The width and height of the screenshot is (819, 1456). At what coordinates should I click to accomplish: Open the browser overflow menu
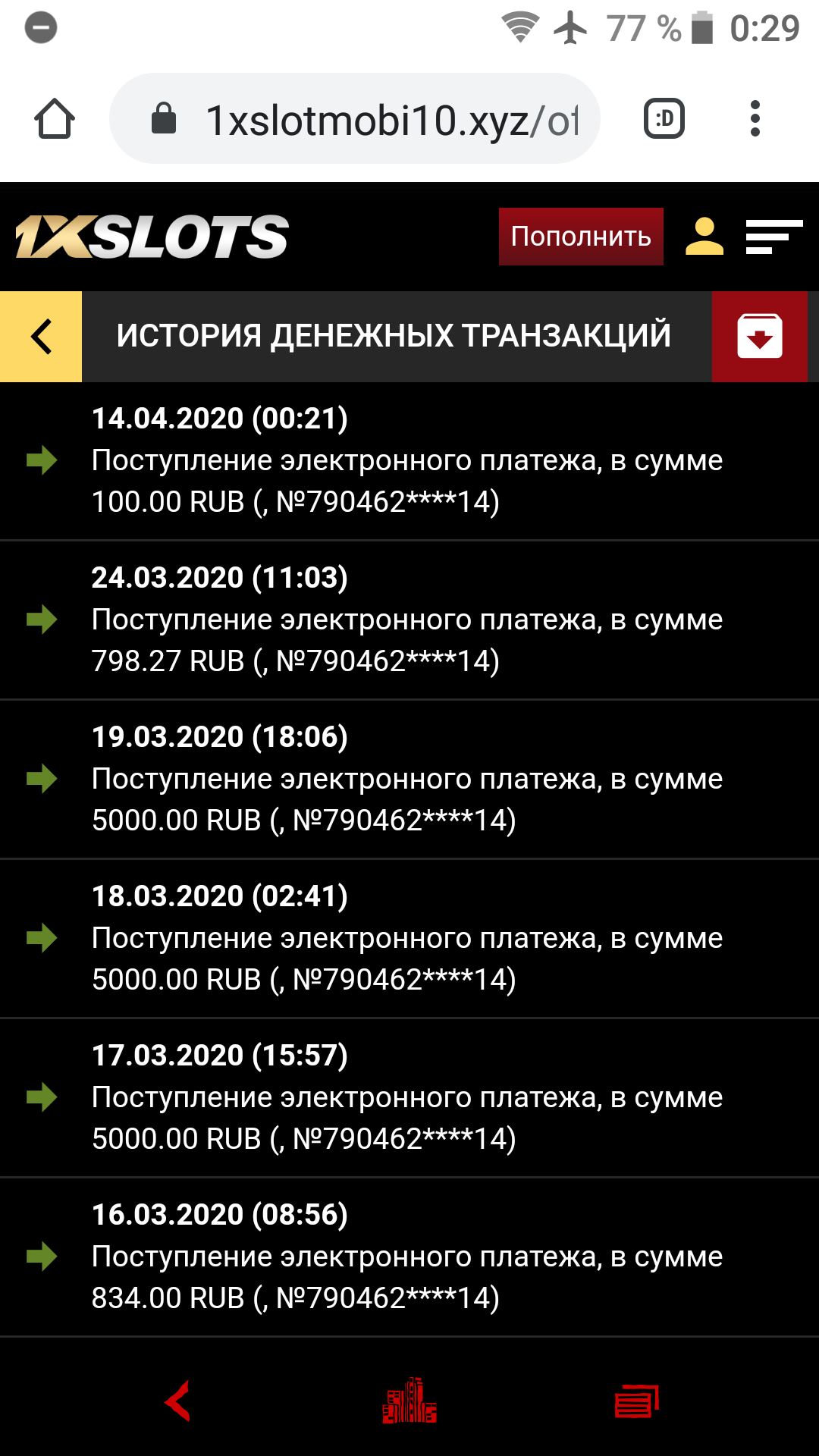click(755, 119)
